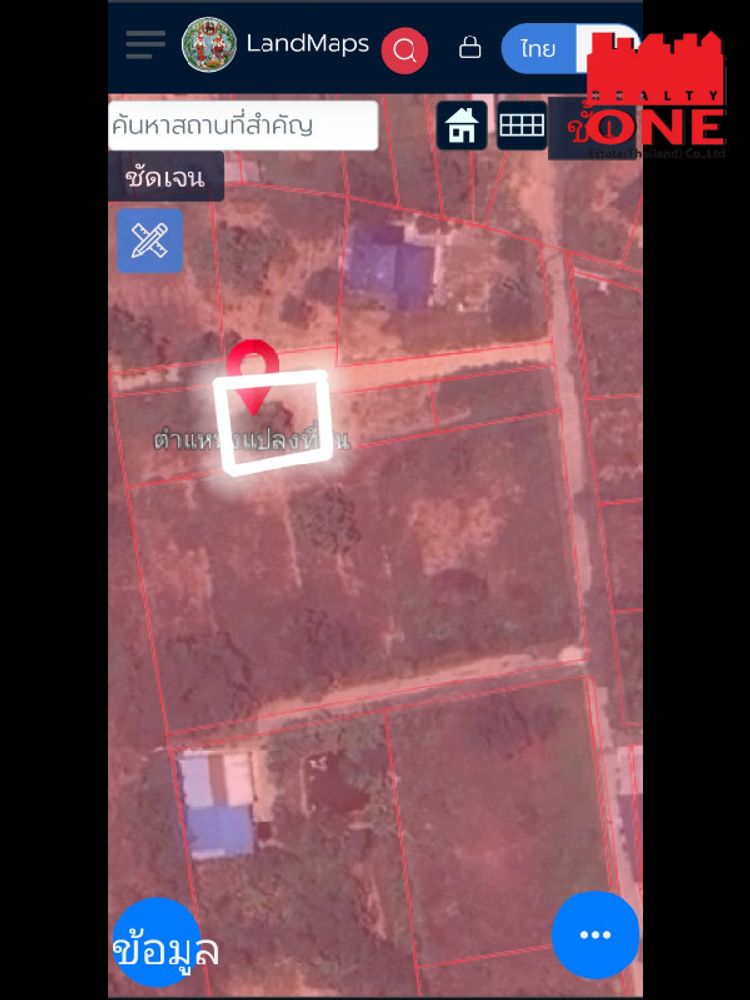
Task: Open the hamburger drawer menu
Action: pos(145,44)
